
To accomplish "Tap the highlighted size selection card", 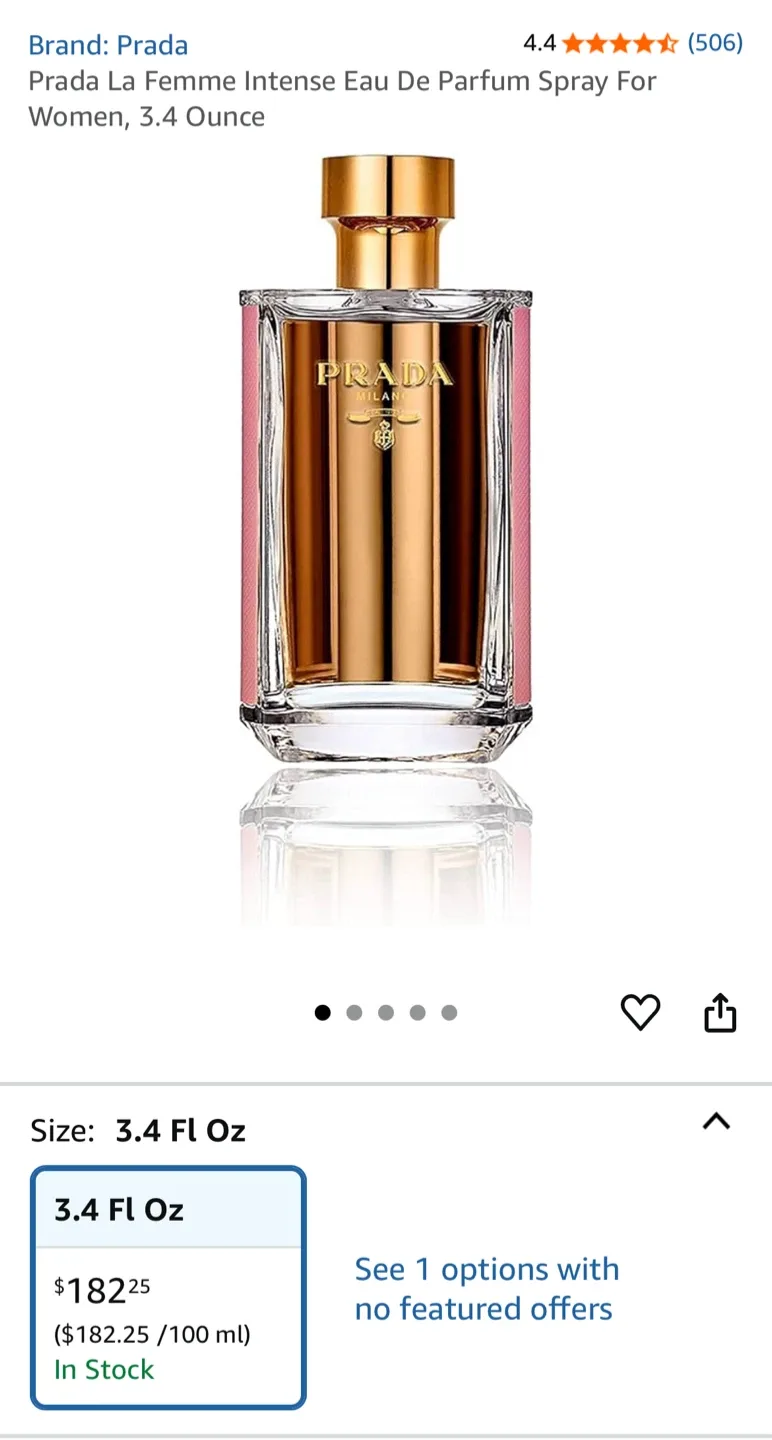I will [x=167, y=1290].
